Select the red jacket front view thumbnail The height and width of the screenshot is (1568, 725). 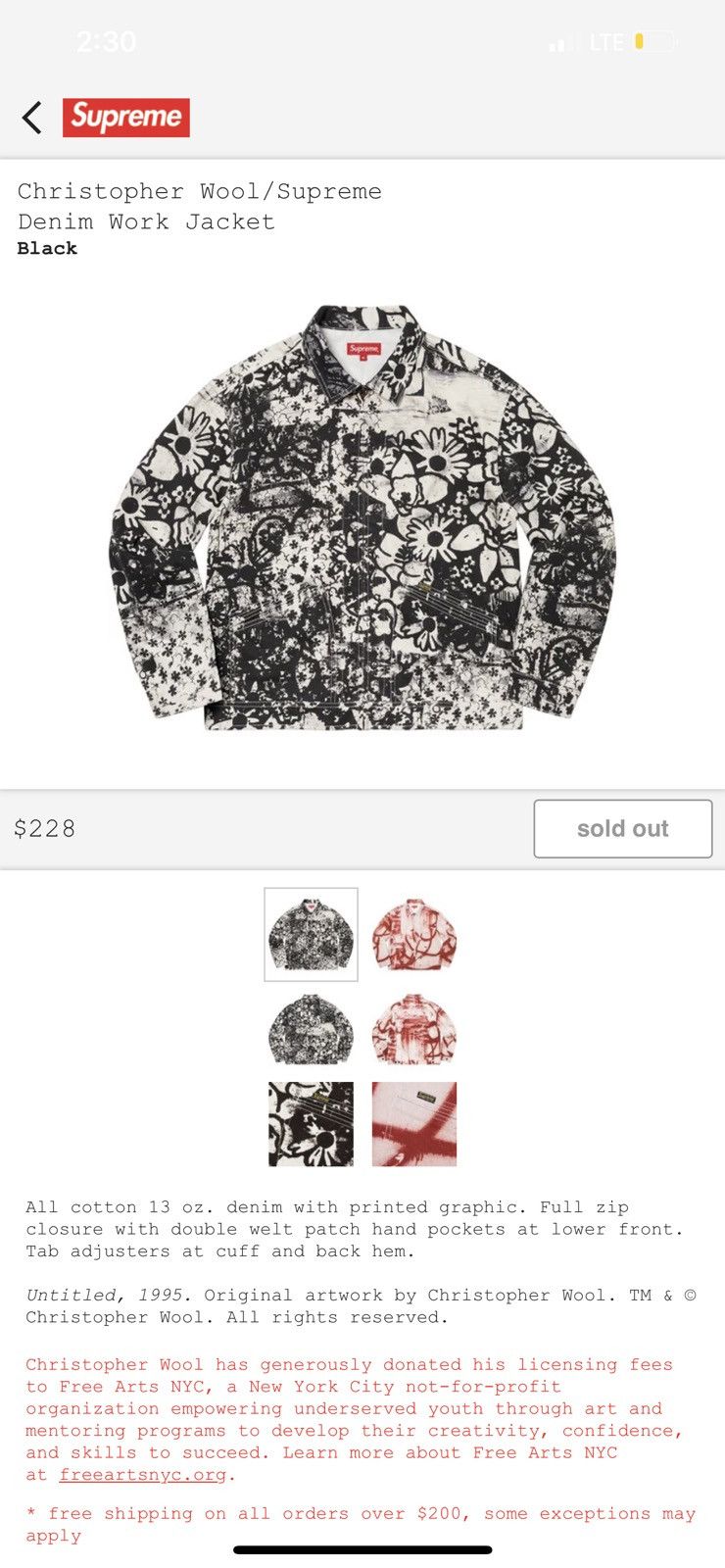click(x=413, y=933)
